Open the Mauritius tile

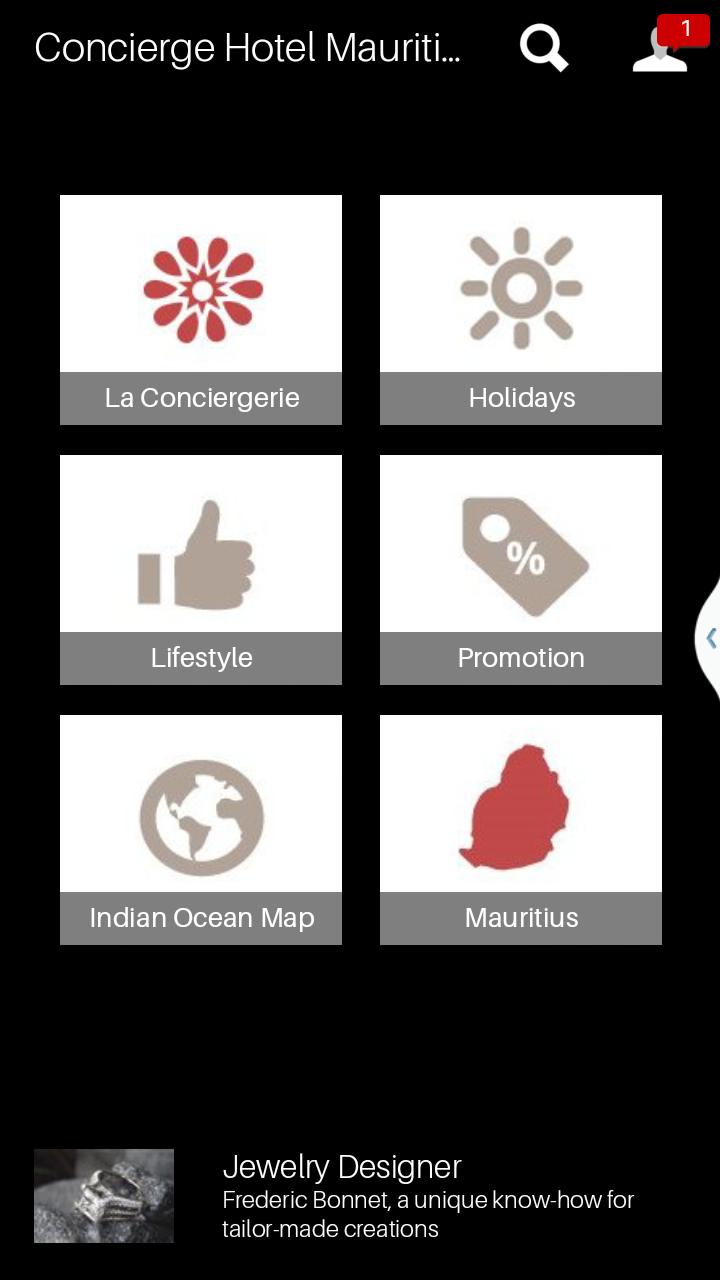[x=521, y=829]
